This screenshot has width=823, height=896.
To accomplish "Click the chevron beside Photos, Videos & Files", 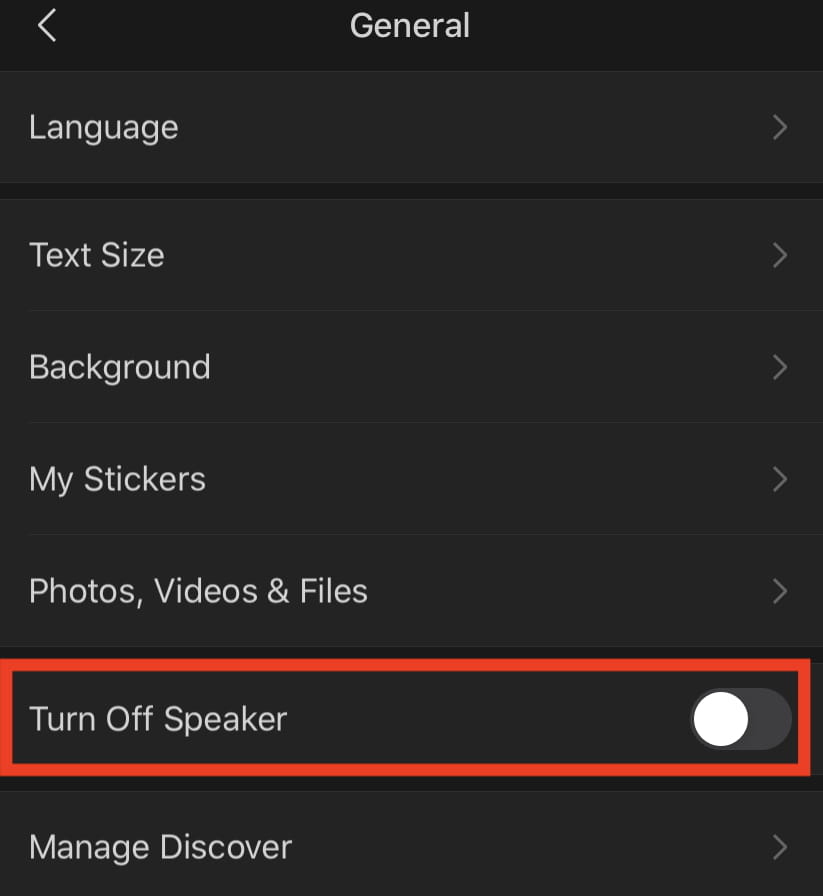I will (779, 592).
